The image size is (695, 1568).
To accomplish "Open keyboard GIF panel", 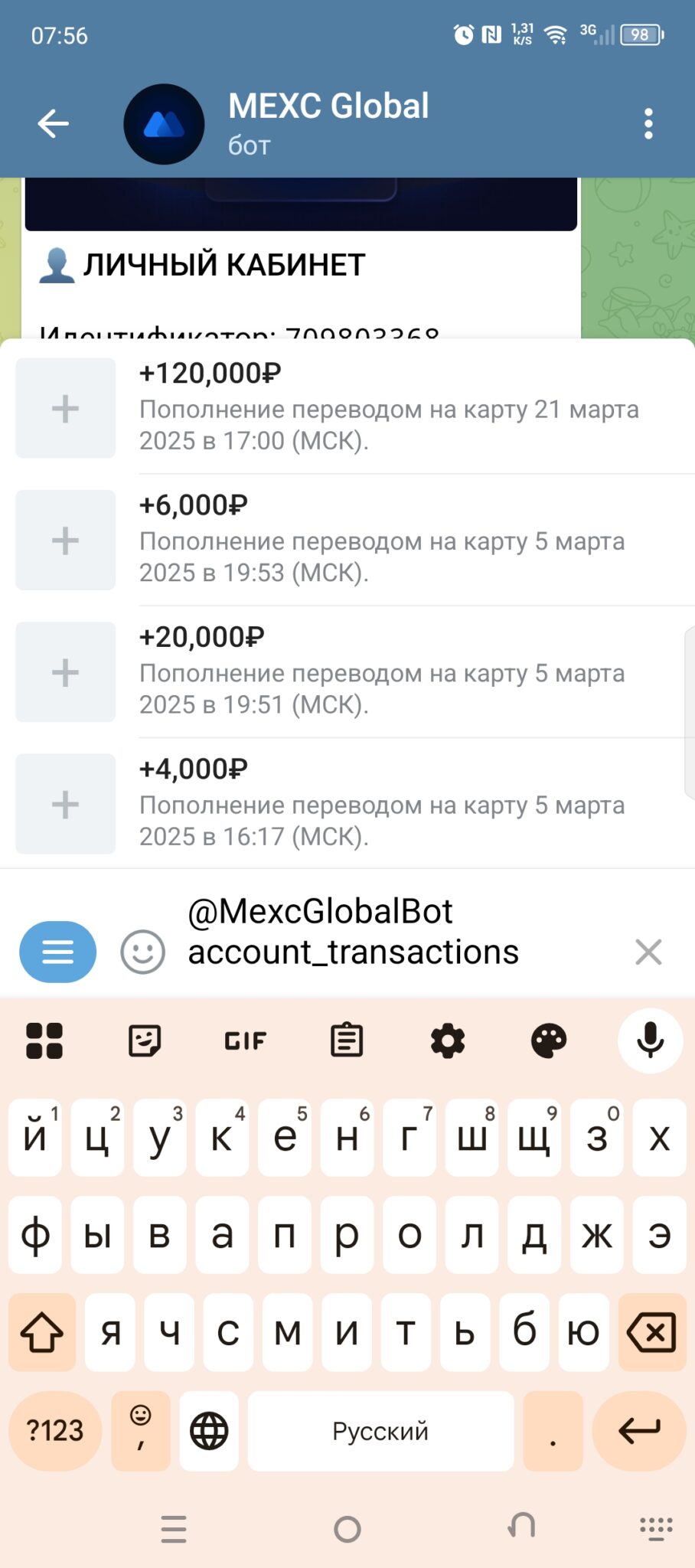I will coord(246,1040).
